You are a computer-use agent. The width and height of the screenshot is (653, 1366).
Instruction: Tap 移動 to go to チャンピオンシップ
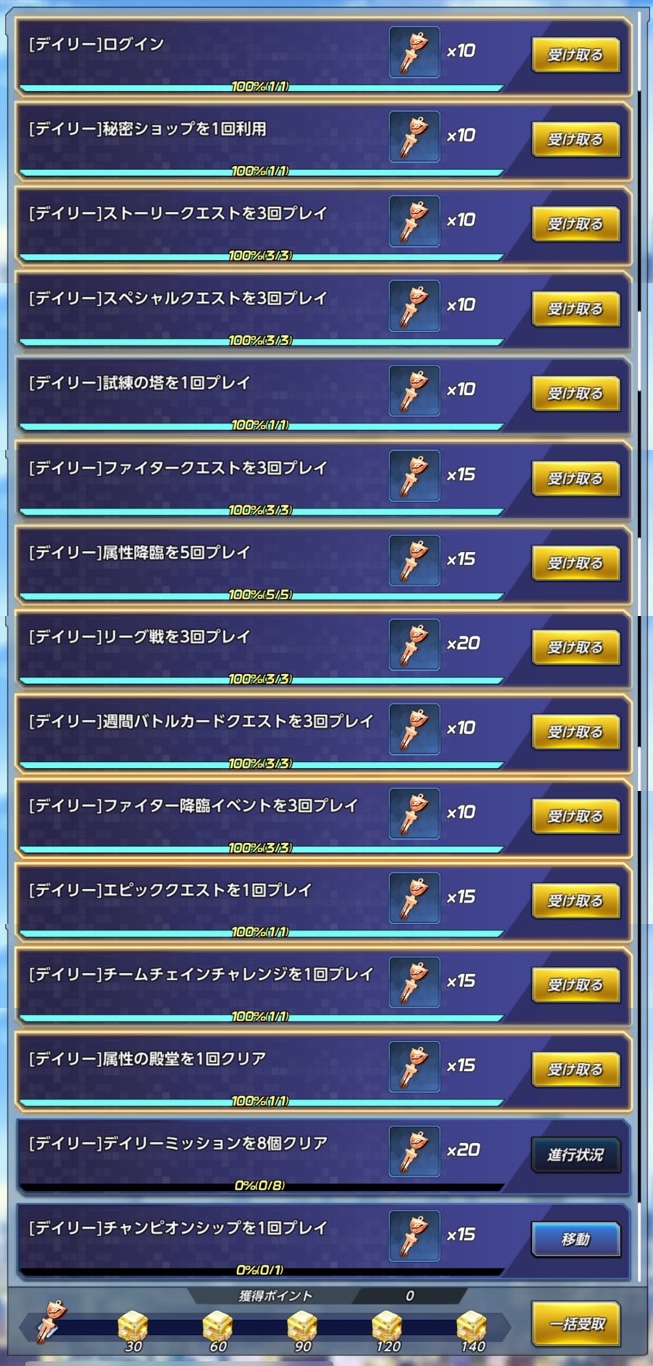(x=575, y=1239)
